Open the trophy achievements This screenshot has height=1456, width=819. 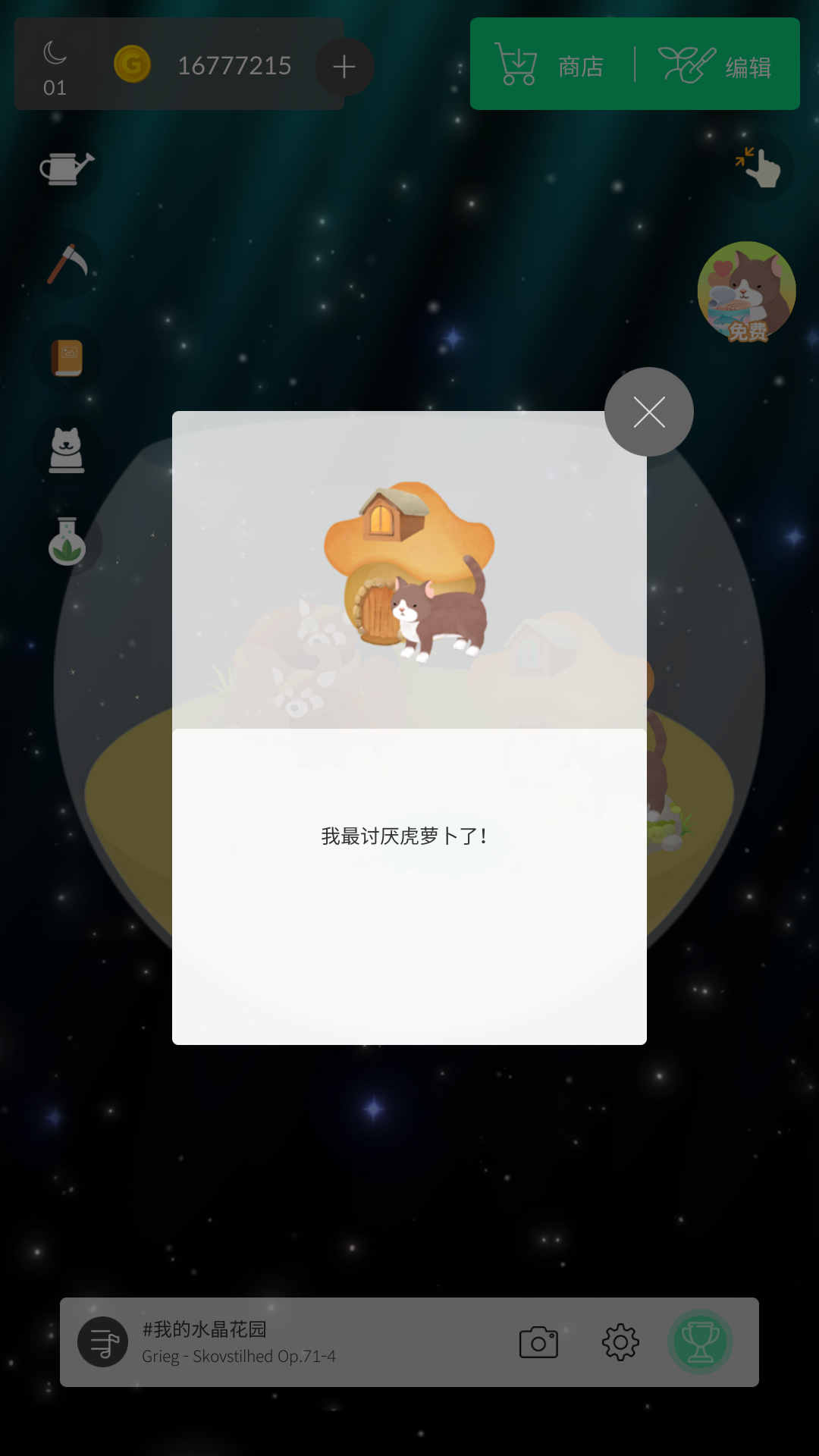[700, 1342]
